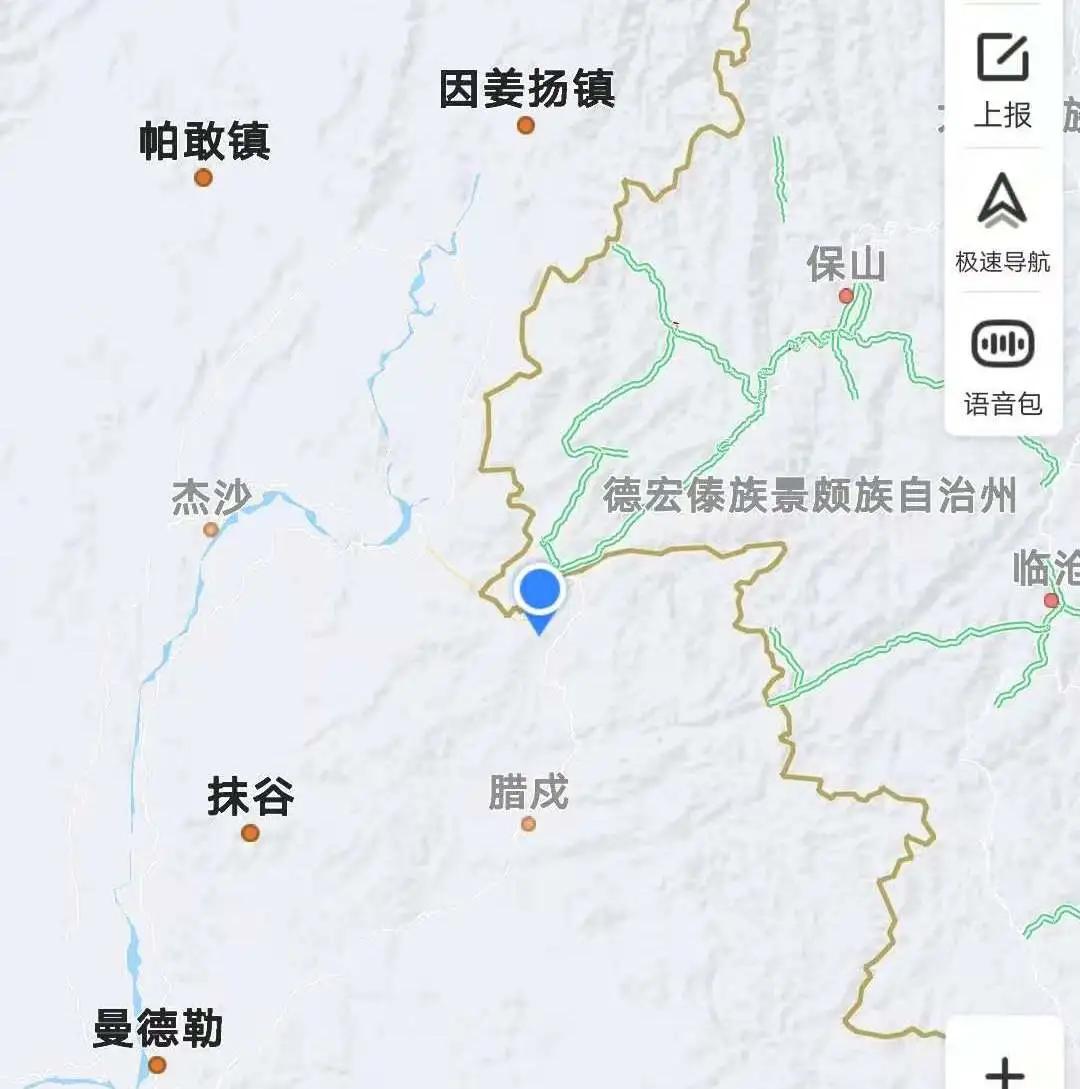1080x1089 pixels.
Task: Open the 语音包 voice pack option
Action: tap(1002, 364)
